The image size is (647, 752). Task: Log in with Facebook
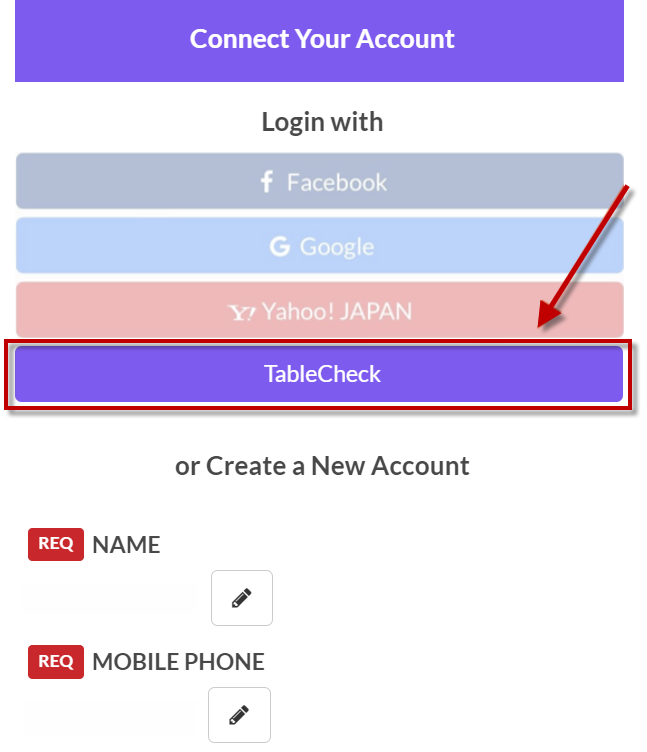pyautogui.click(x=319, y=182)
